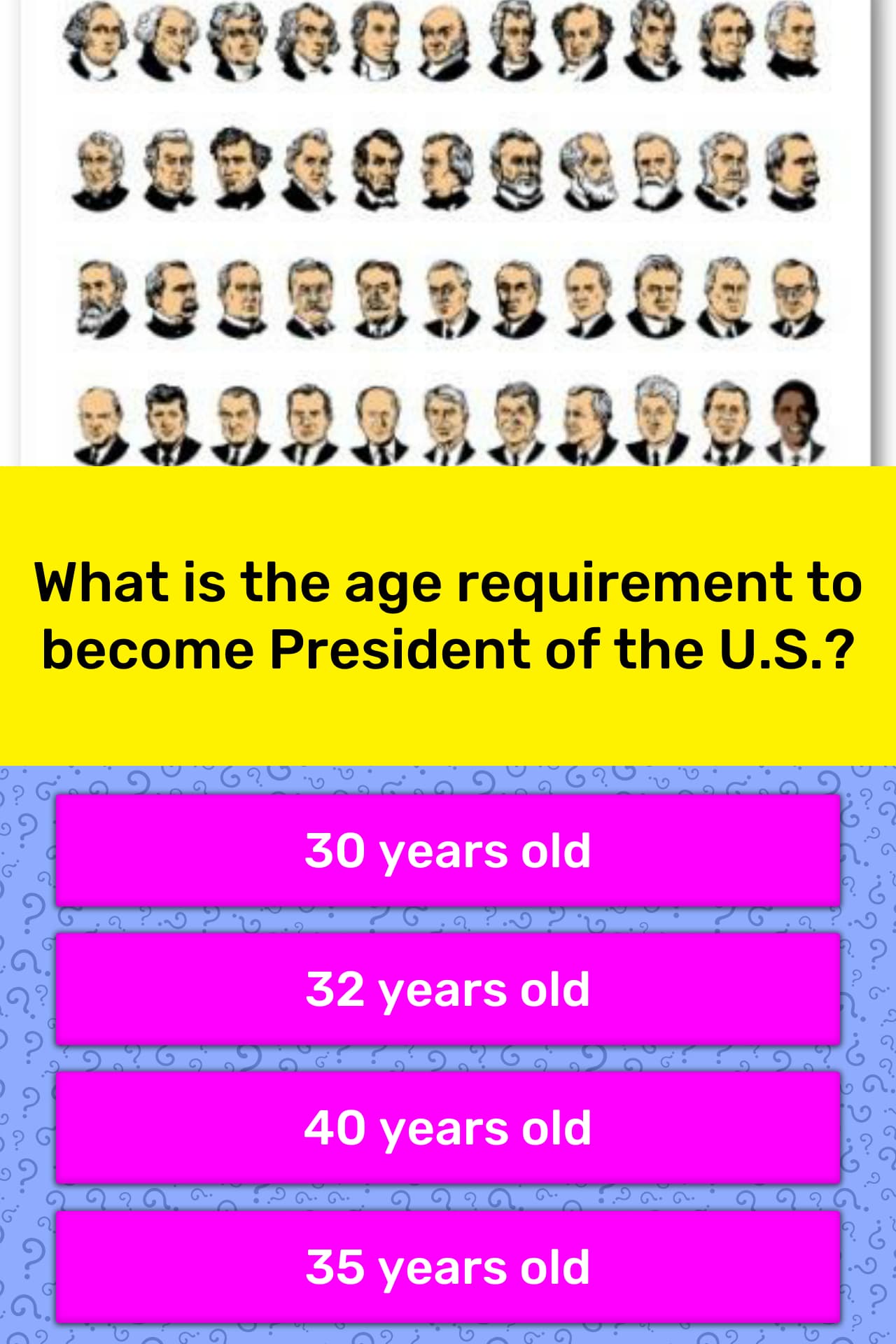Select the answer 30 years old
The image size is (896, 1344).
(x=448, y=850)
